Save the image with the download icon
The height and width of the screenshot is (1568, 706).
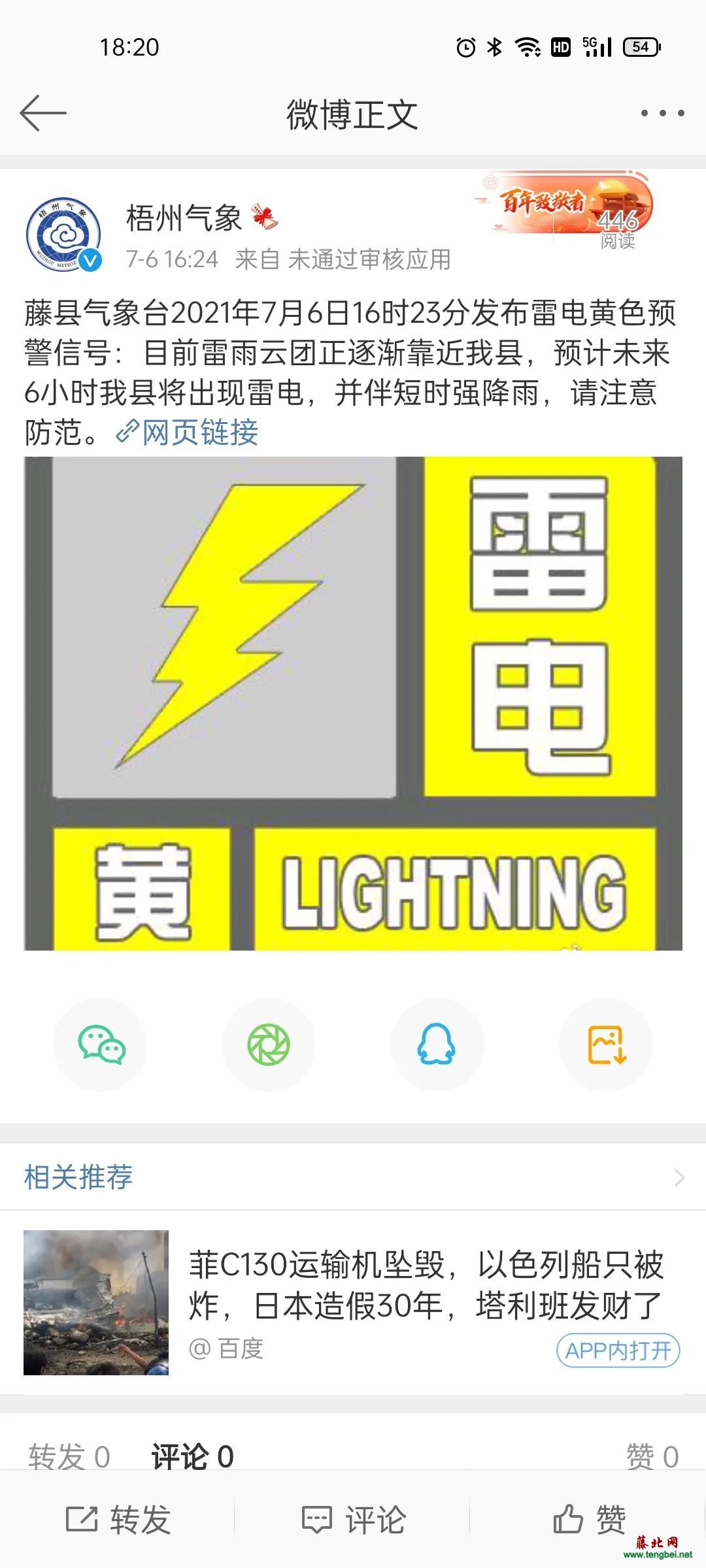pos(606,1044)
